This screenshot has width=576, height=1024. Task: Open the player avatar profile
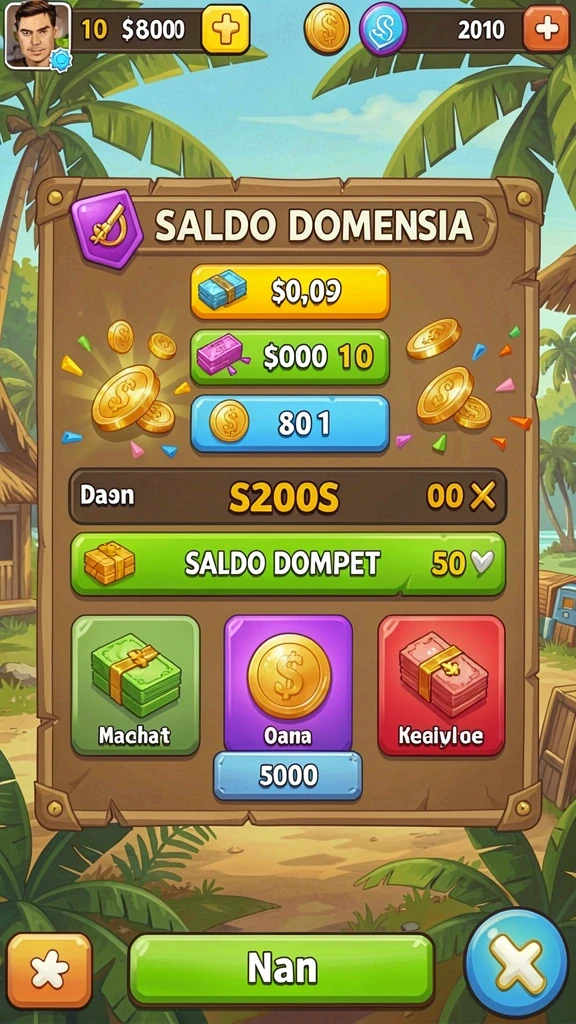coord(37,36)
